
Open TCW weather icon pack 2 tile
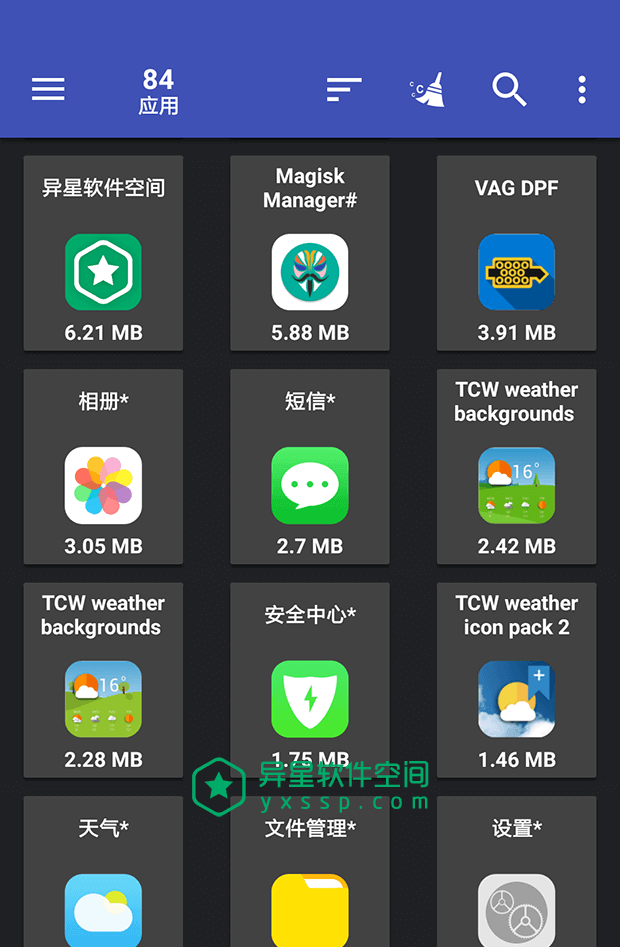click(516, 680)
